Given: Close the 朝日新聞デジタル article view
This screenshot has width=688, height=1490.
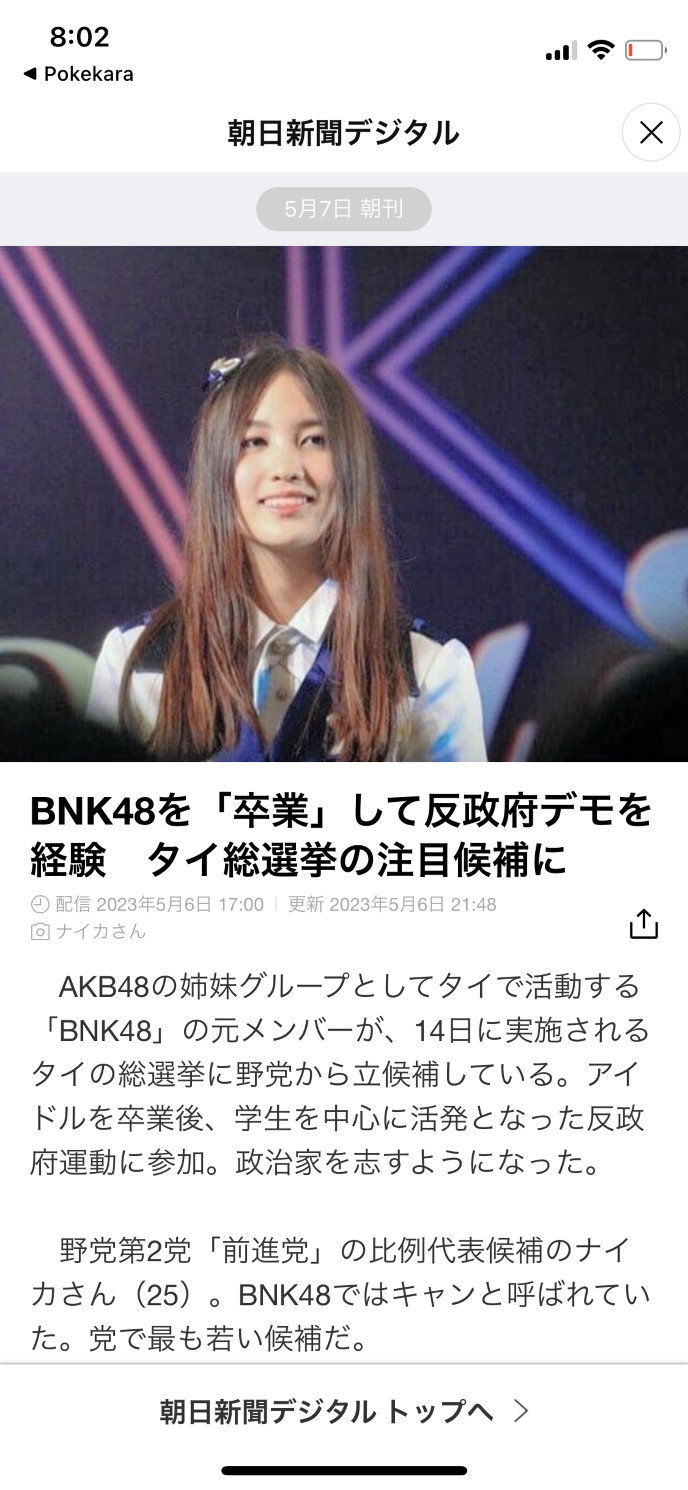Looking at the screenshot, I should (651, 132).
